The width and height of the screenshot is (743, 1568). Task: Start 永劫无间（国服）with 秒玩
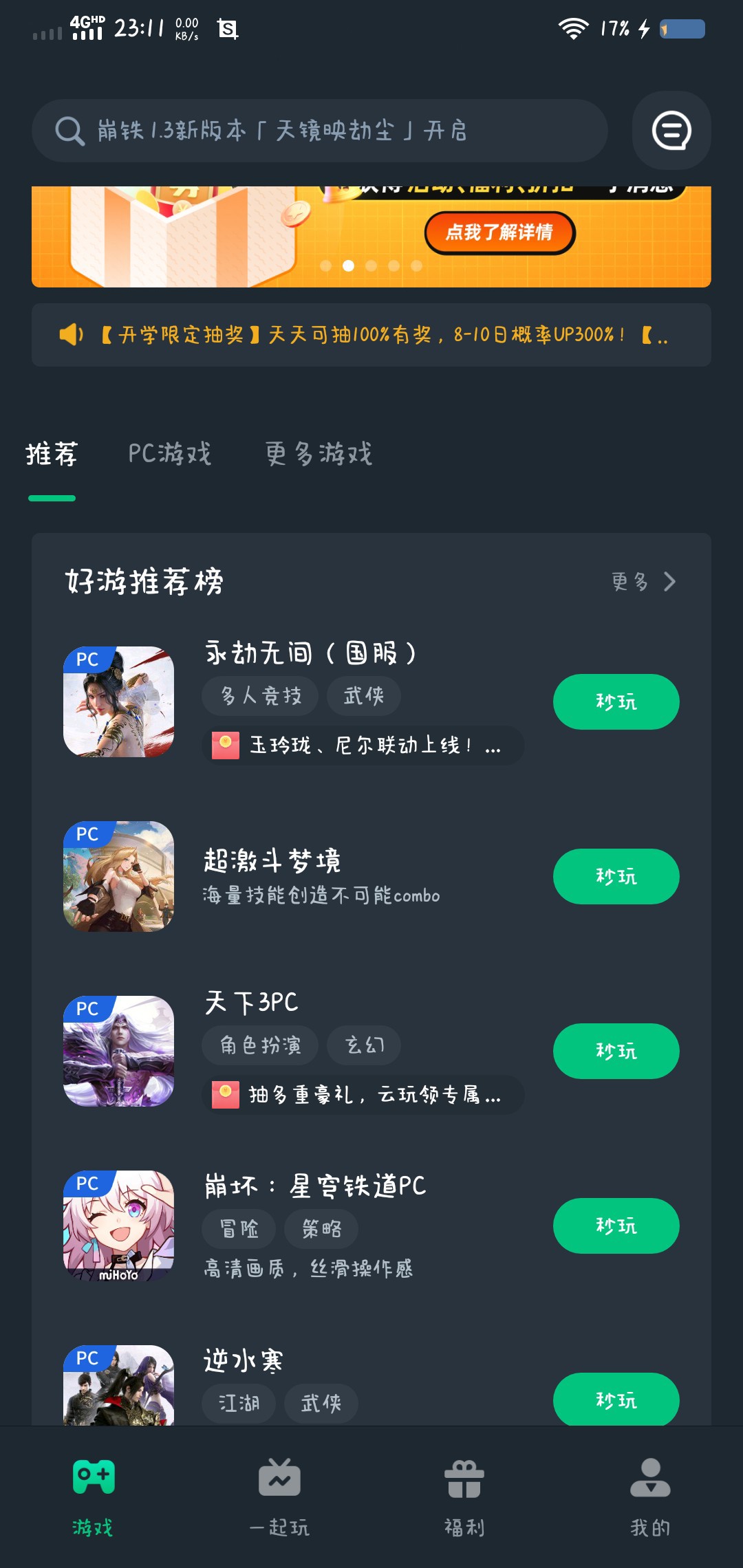616,701
